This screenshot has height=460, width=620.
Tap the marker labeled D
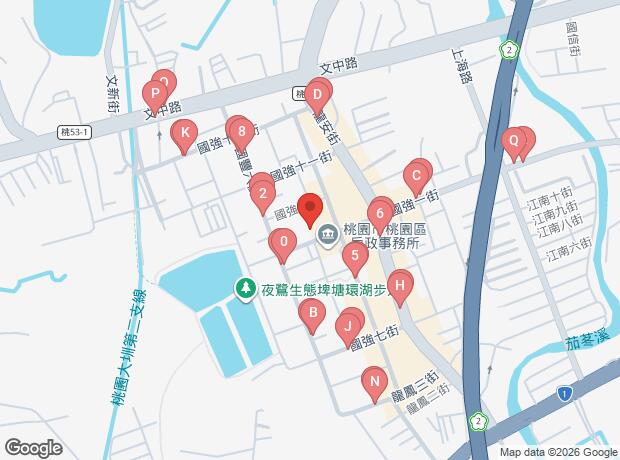click(x=316, y=97)
